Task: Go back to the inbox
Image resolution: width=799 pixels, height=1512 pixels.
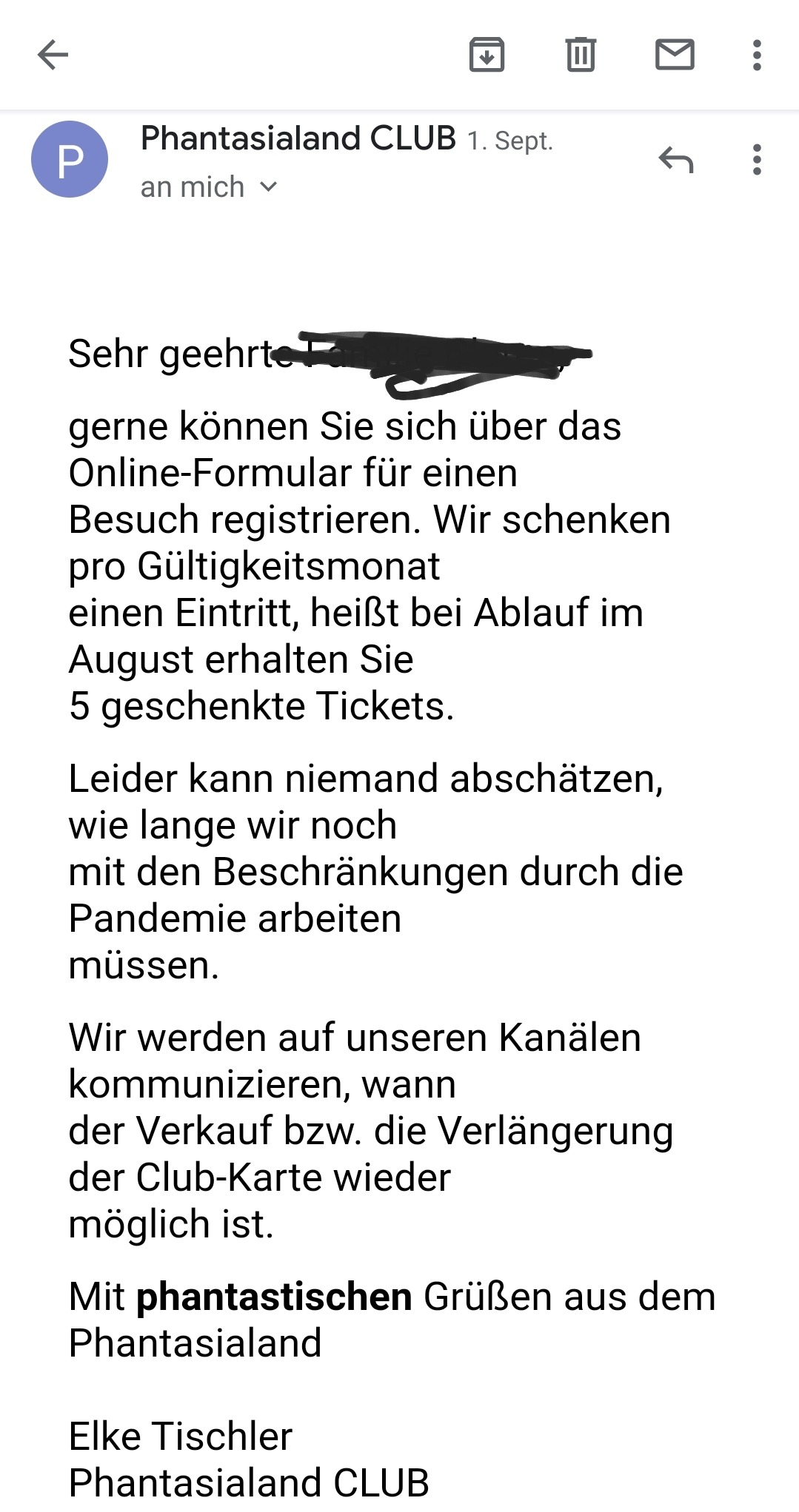Action: [53, 55]
